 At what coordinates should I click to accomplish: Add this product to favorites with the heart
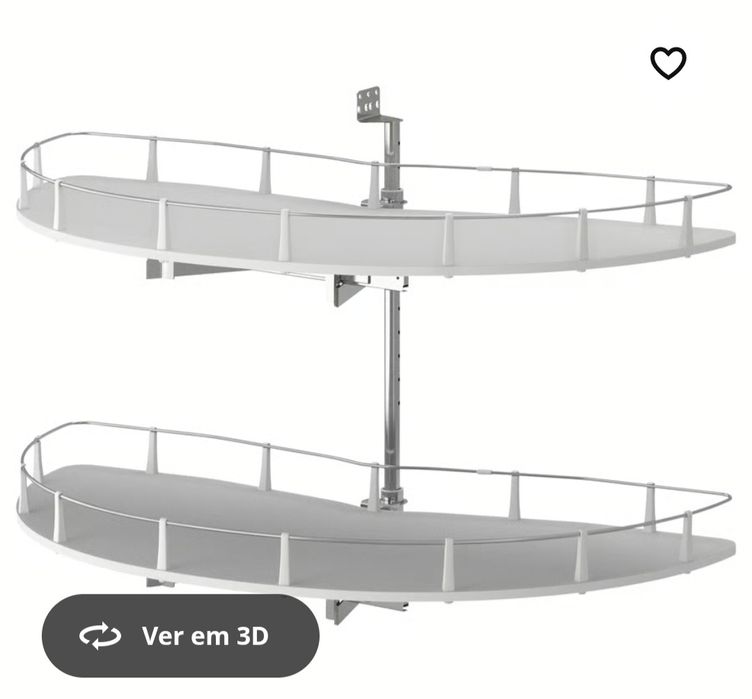tap(668, 63)
